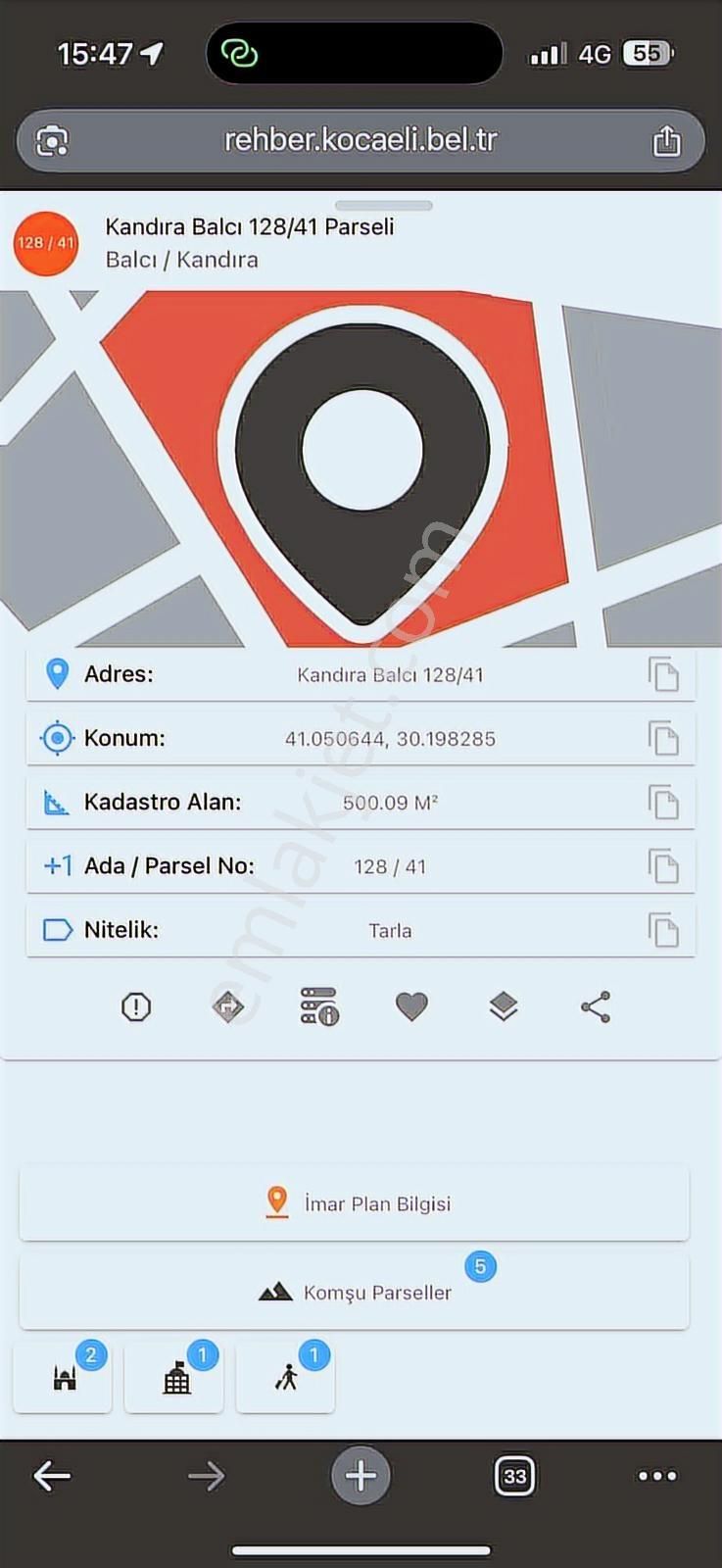This screenshot has height=1568, width=722.
Task: Copy the Nitelik value
Action: click(x=663, y=930)
